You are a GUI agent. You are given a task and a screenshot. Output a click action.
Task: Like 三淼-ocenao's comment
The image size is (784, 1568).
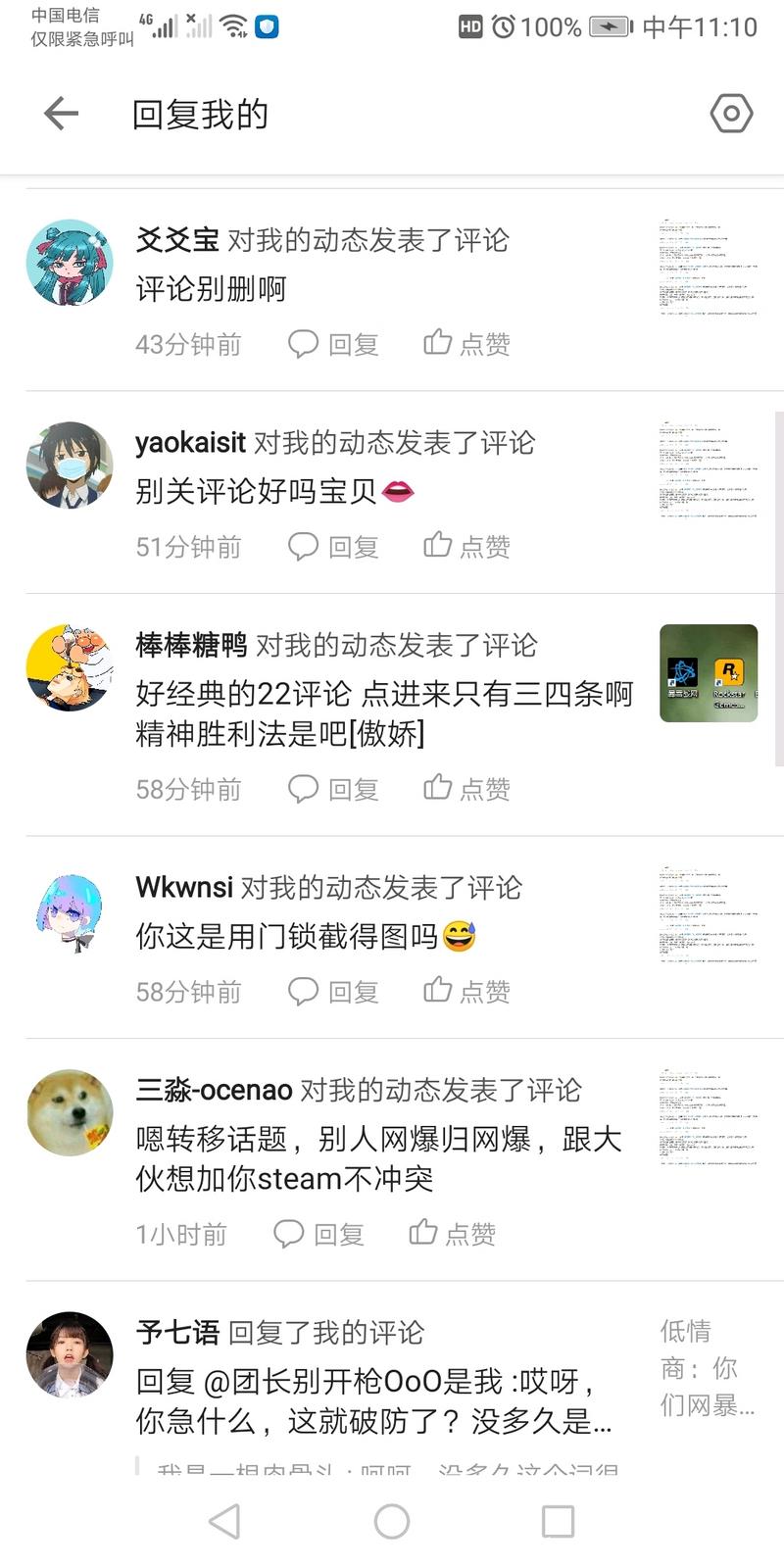point(453,1234)
